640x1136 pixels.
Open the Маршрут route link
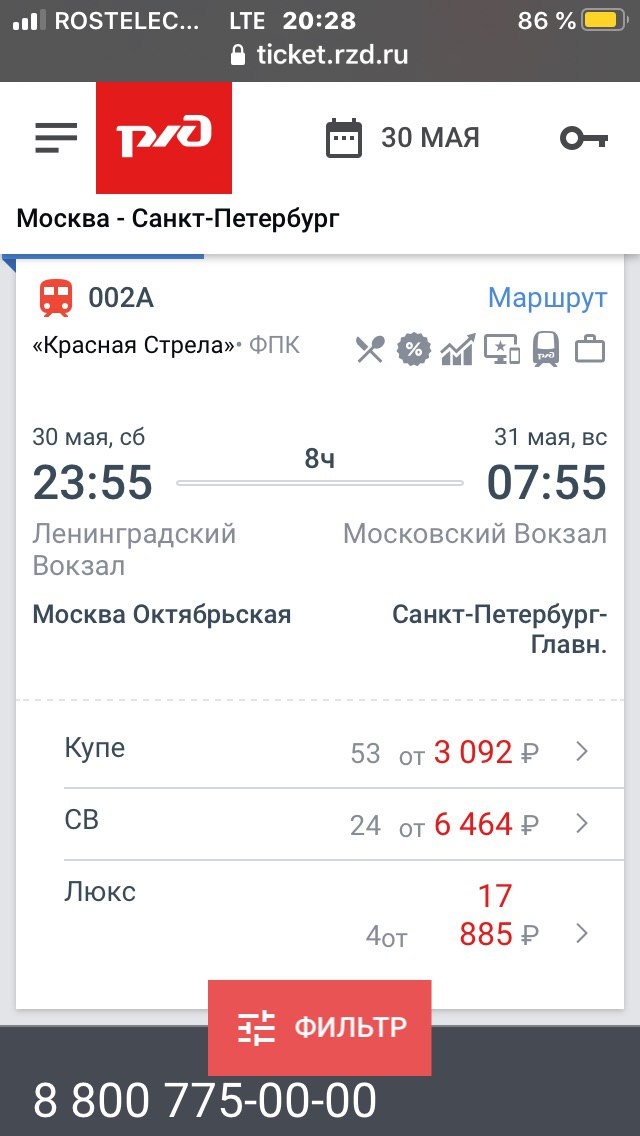tap(547, 298)
